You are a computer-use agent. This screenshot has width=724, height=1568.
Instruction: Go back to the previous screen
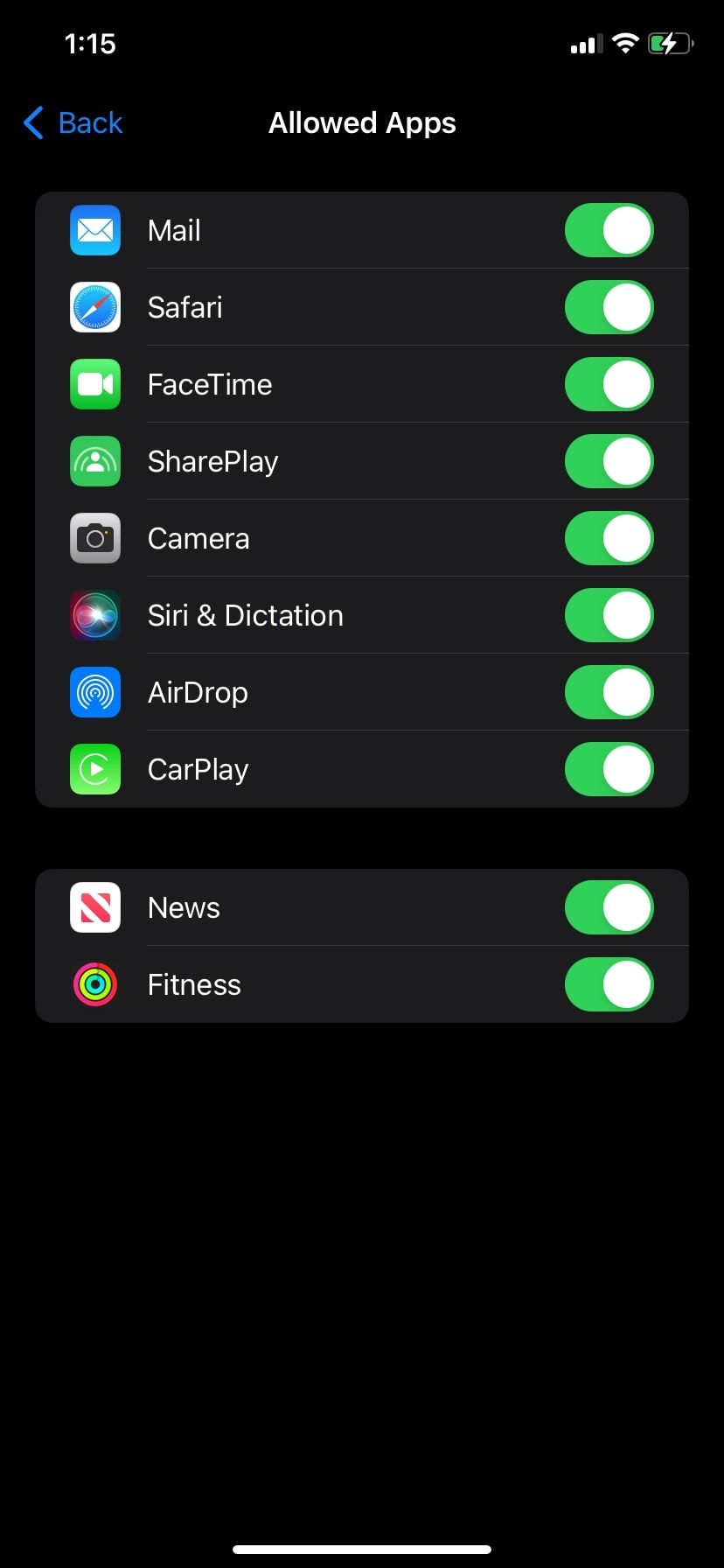[x=73, y=123]
